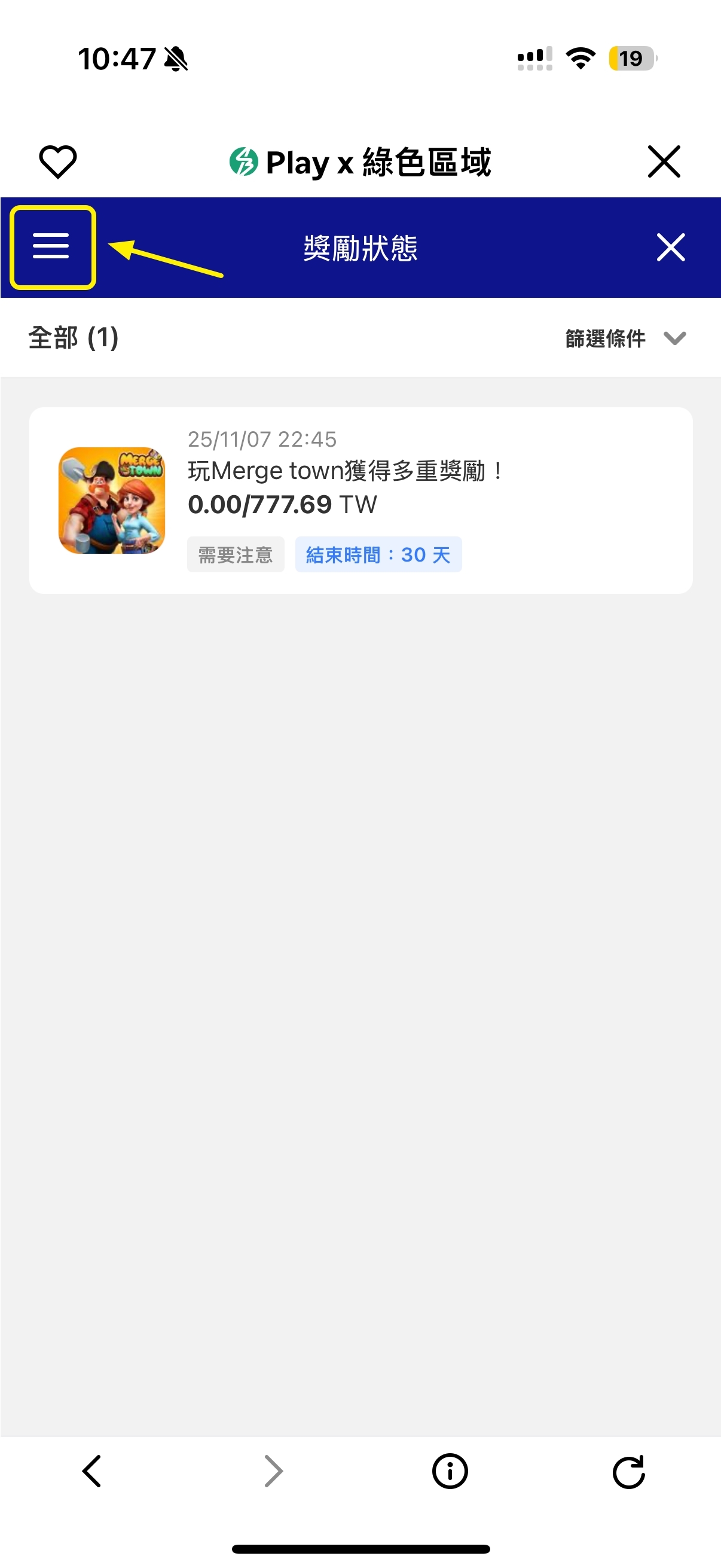Close the Play x 綠色區域 page
The image size is (721, 1568).
tap(664, 162)
